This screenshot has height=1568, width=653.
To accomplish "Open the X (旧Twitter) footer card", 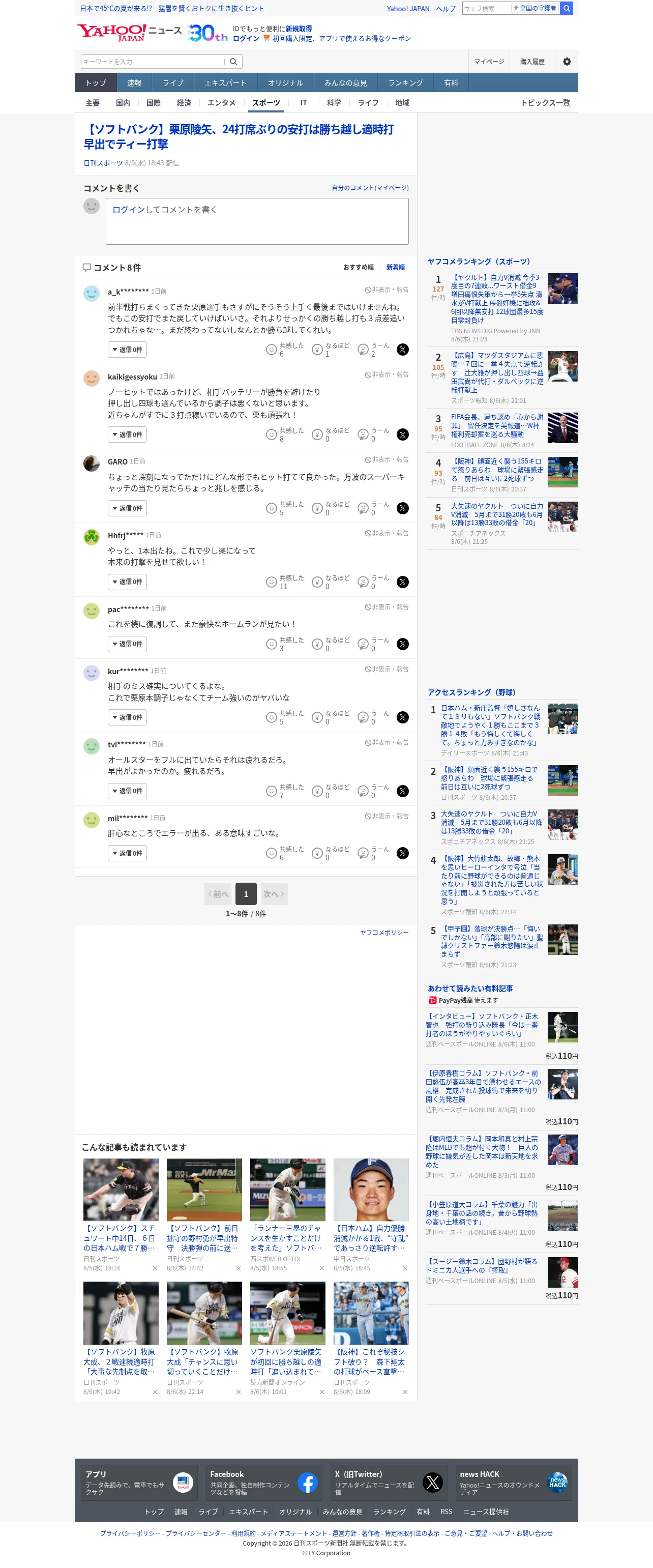I will click(389, 1482).
